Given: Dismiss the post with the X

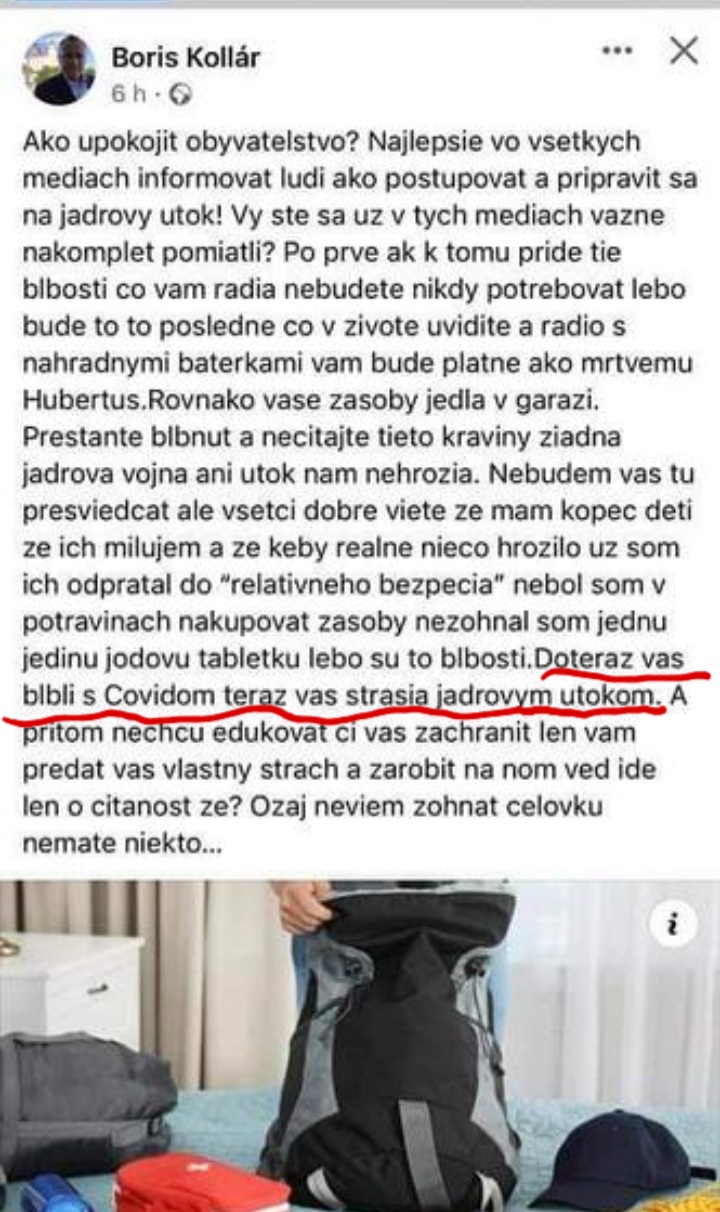Looking at the screenshot, I should click(x=684, y=51).
